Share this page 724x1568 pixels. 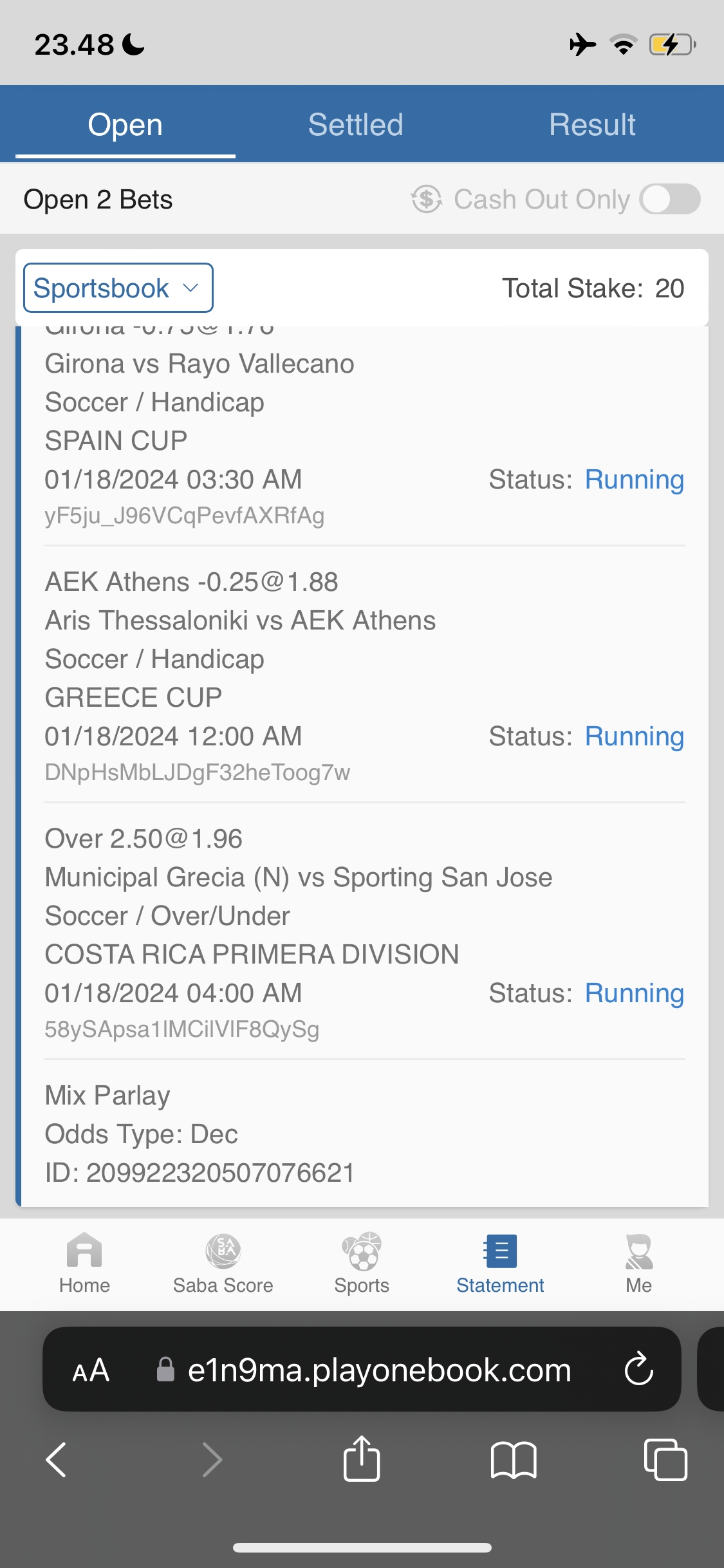coord(362,1459)
